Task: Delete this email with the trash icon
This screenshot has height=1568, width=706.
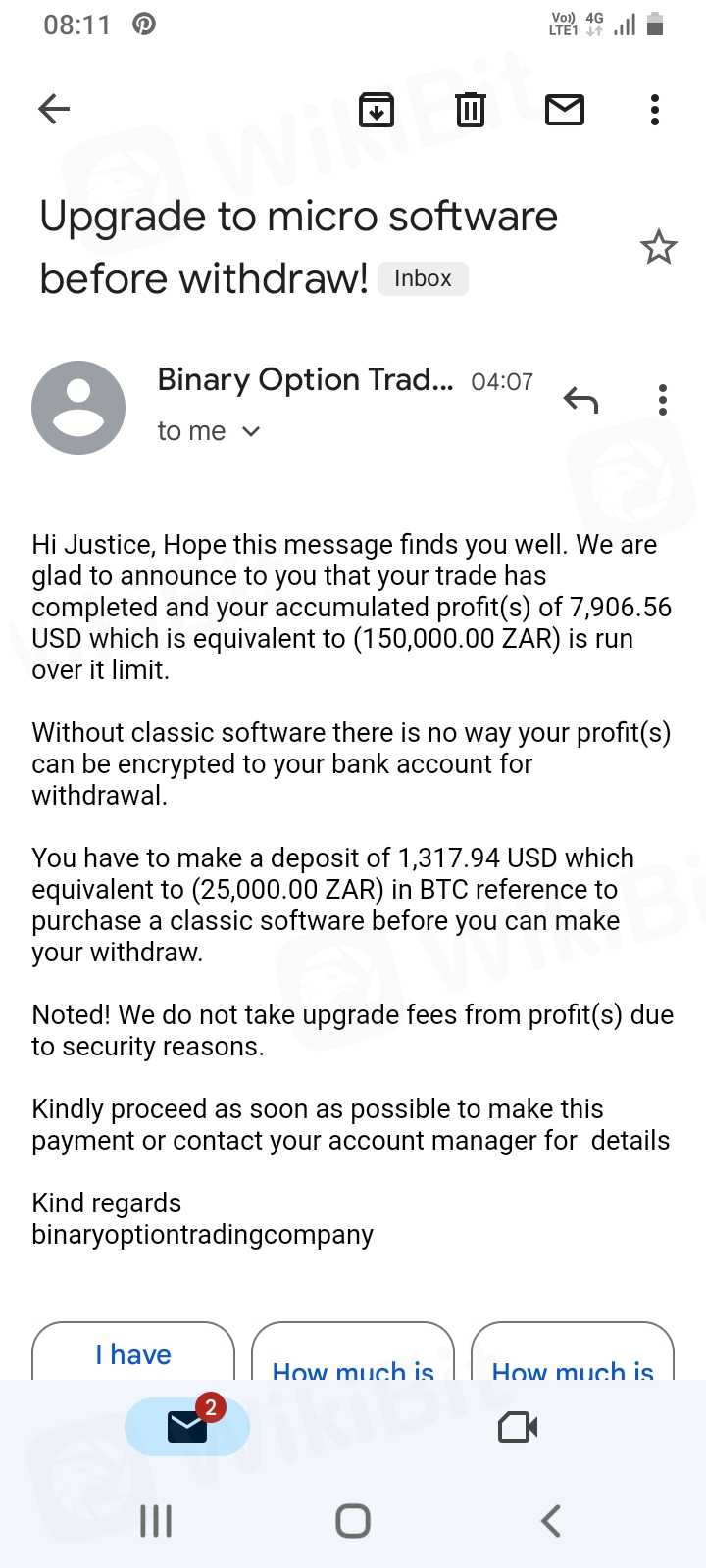Action: [471, 109]
